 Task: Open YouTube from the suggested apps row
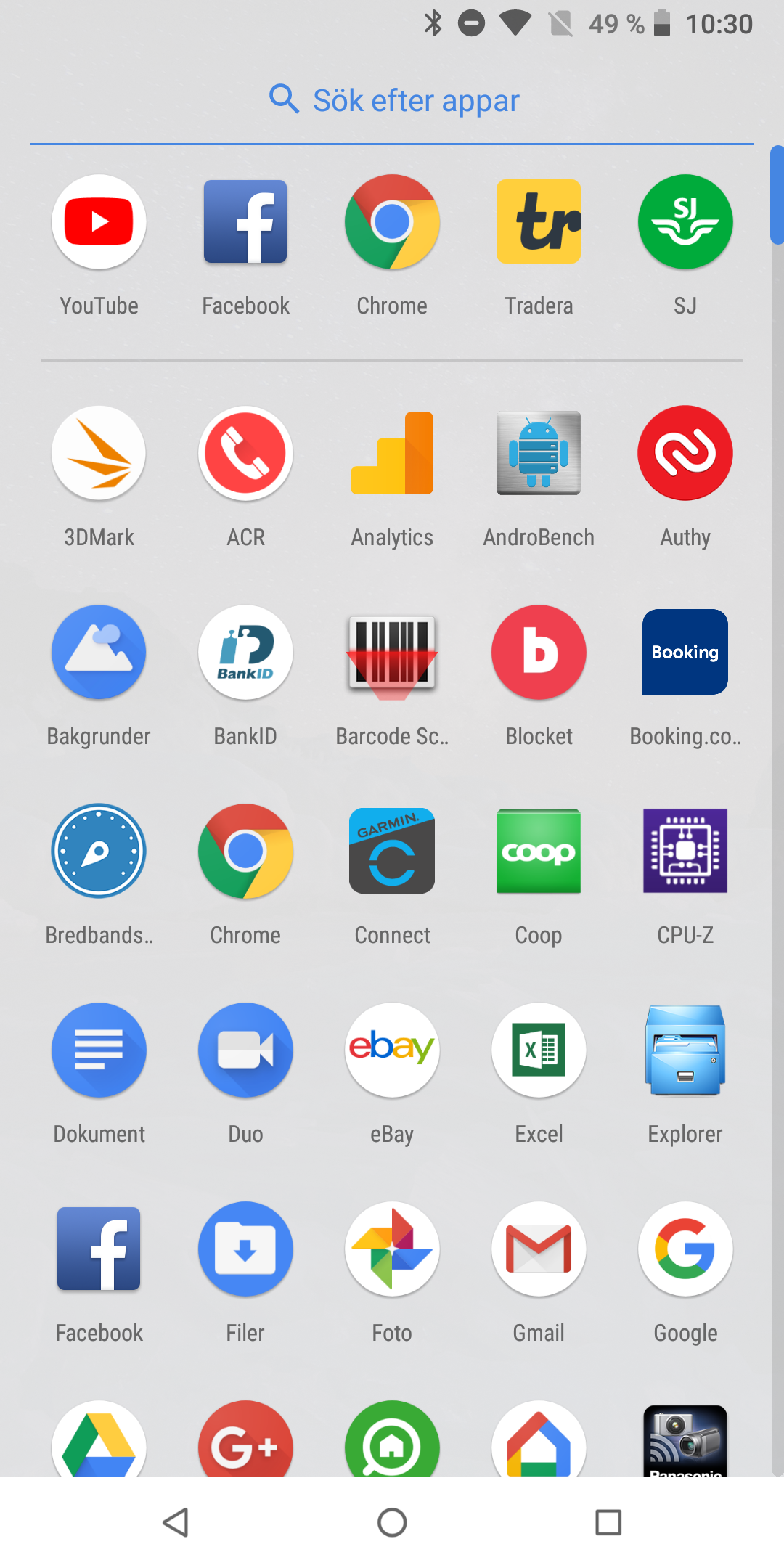coord(99,222)
